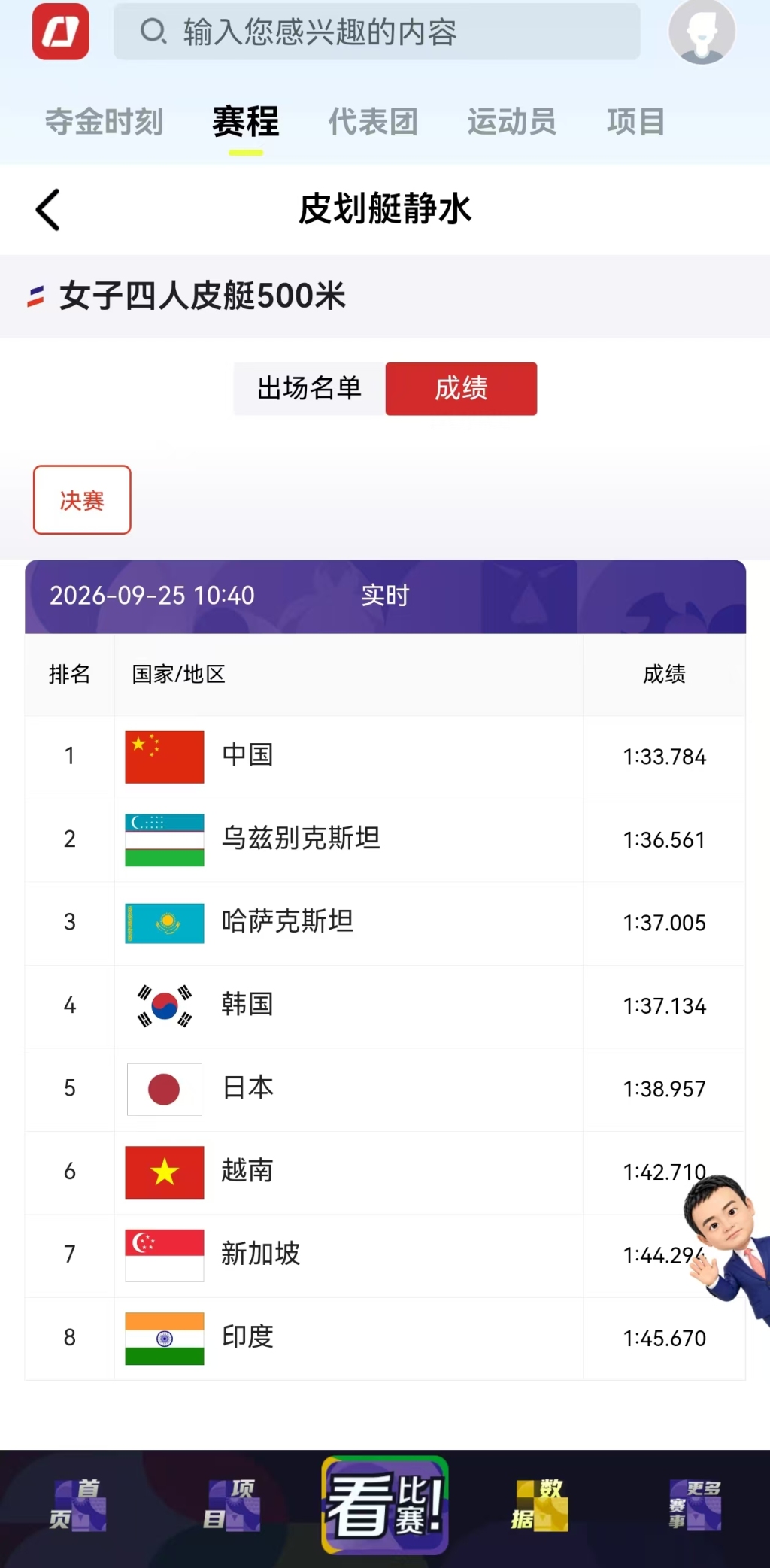The image size is (770, 1568).
Task: Switch to the 项目 top tab
Action: point(636,122)
